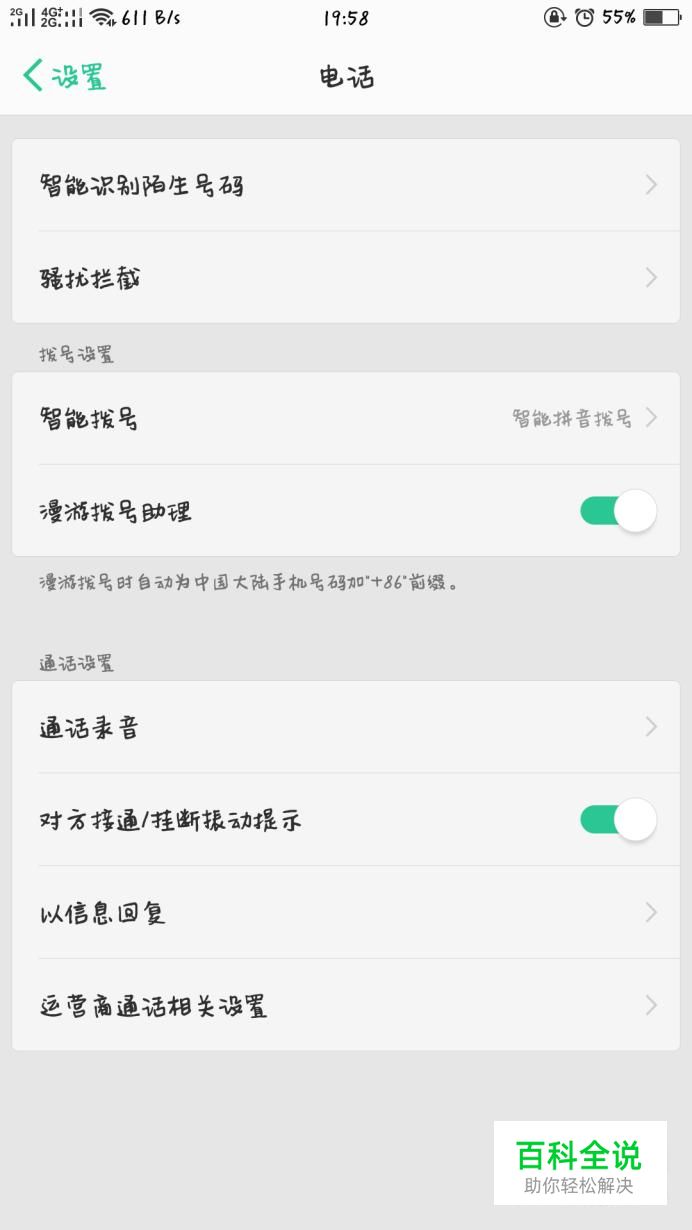
Task: Go back to 设置
Action: 64,77
